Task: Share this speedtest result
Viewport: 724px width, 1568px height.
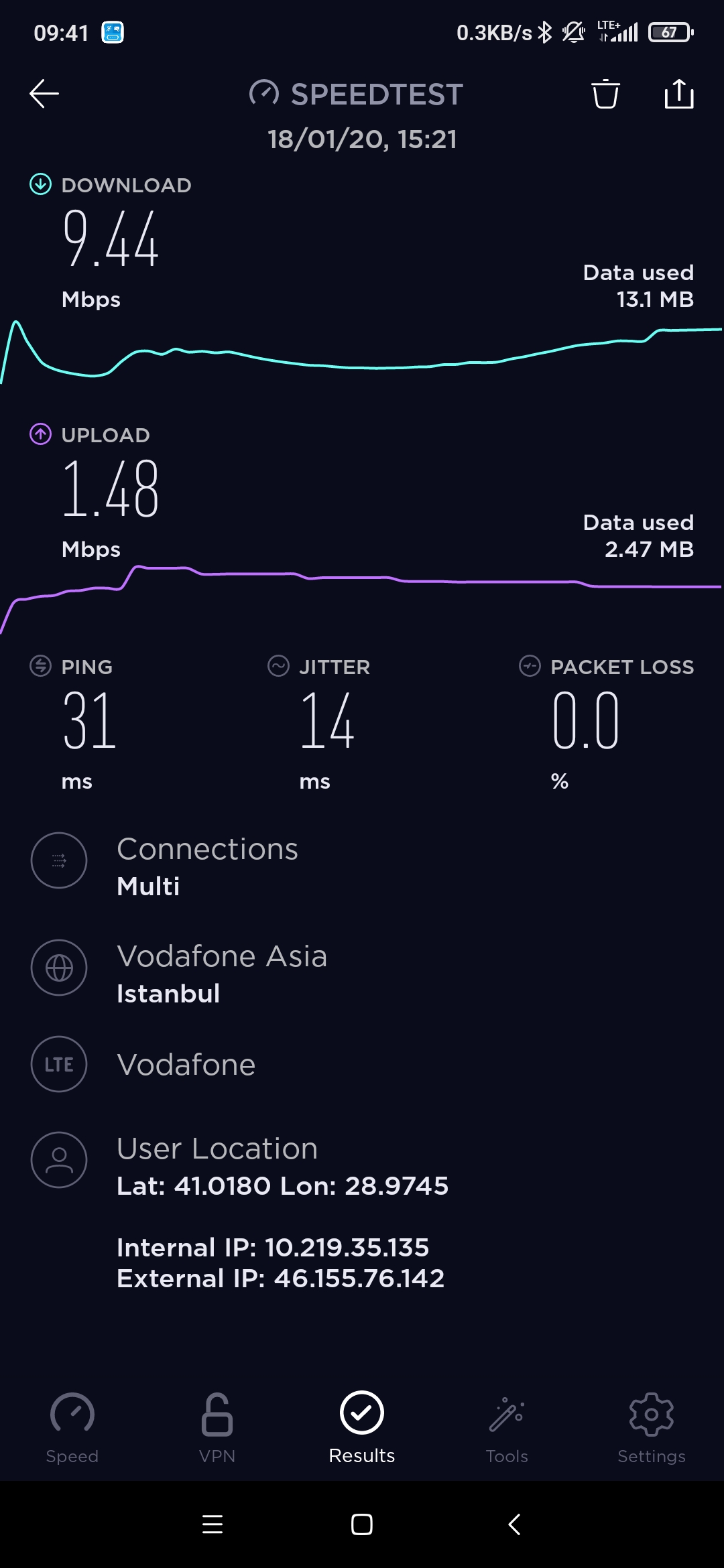Action: [678, 93]
